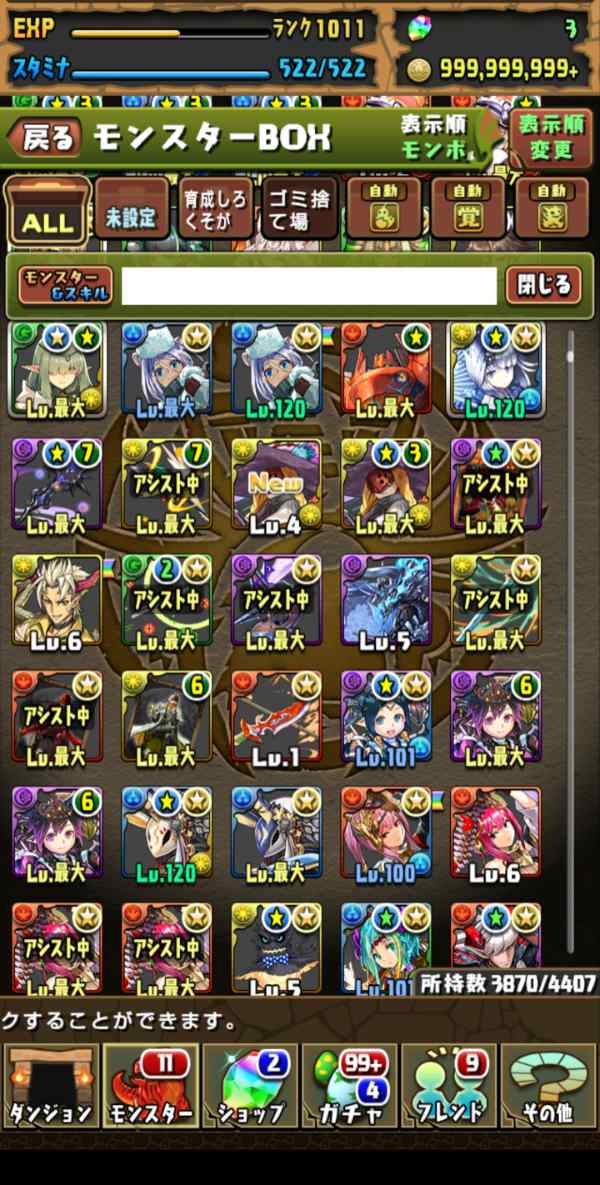600x1185 pixels.
Task: Select the blonde warrior monster at Lv.6
Action: (x=57, y=602)
